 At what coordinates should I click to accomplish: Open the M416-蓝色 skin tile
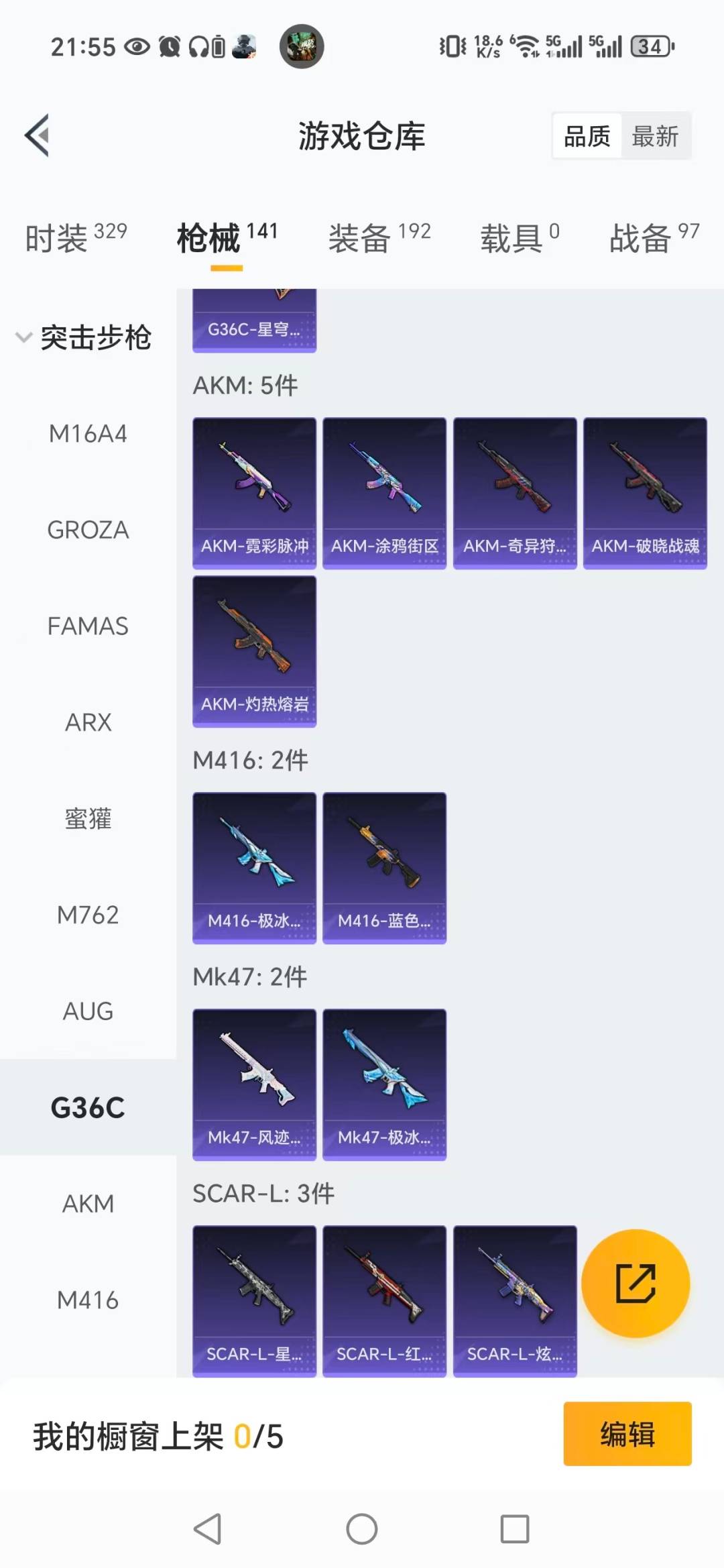pos(384,868)
